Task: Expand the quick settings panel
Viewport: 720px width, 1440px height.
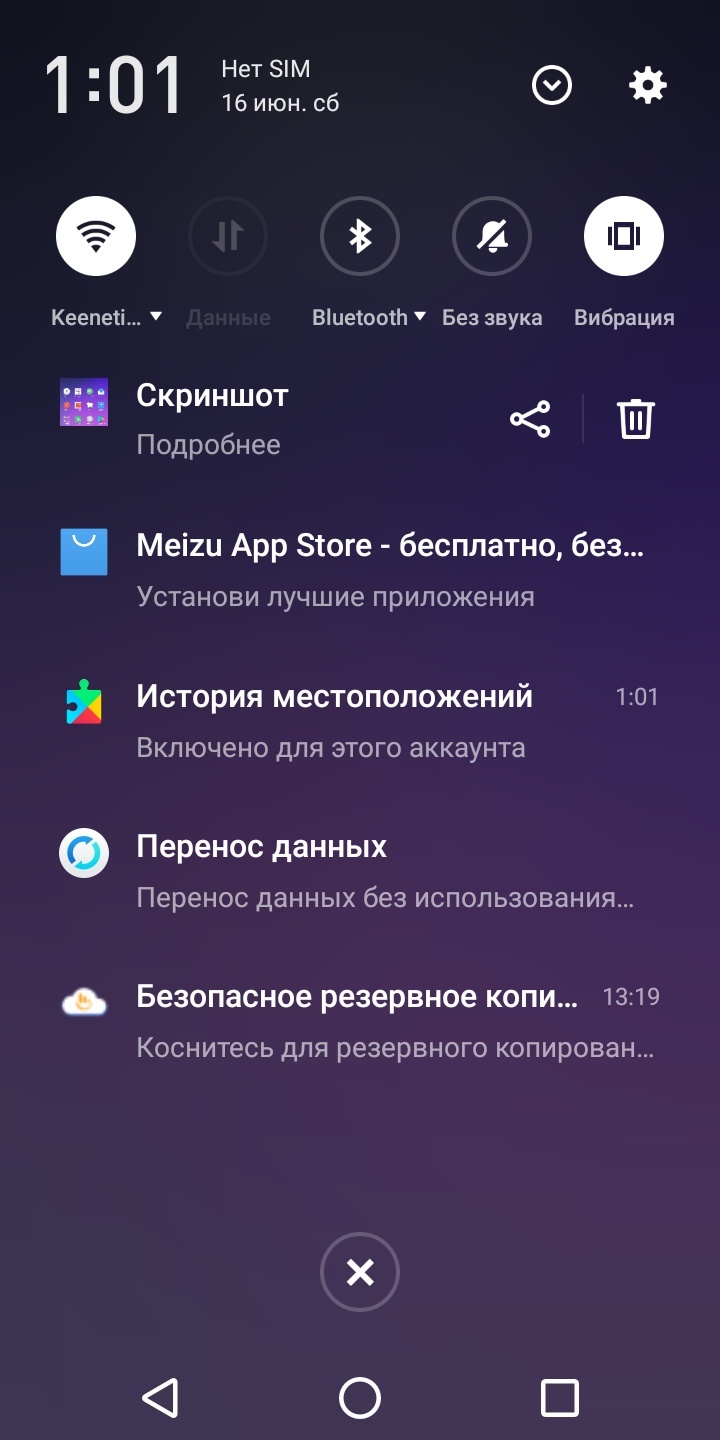Action: 552,86
